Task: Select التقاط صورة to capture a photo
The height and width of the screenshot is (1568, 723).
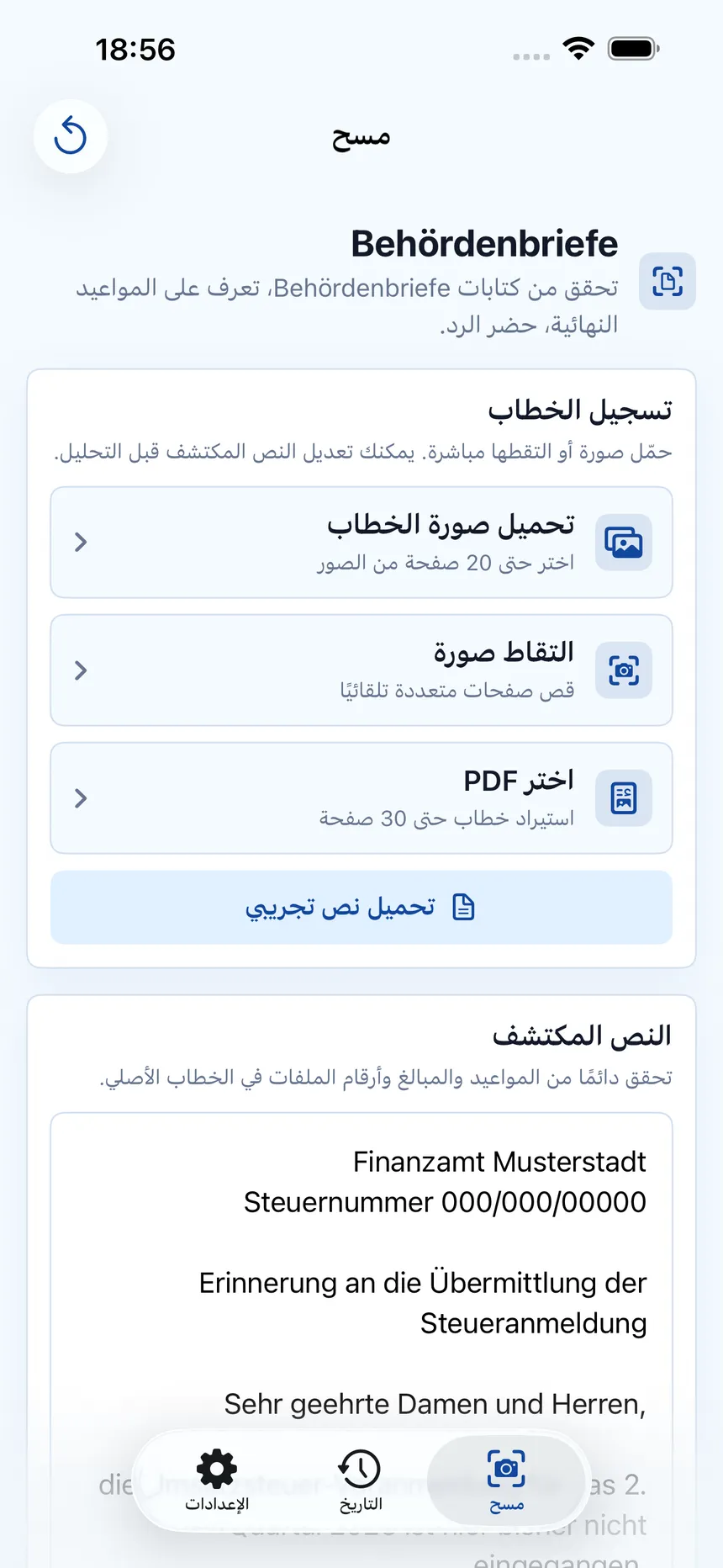Action: pos(361,670)
